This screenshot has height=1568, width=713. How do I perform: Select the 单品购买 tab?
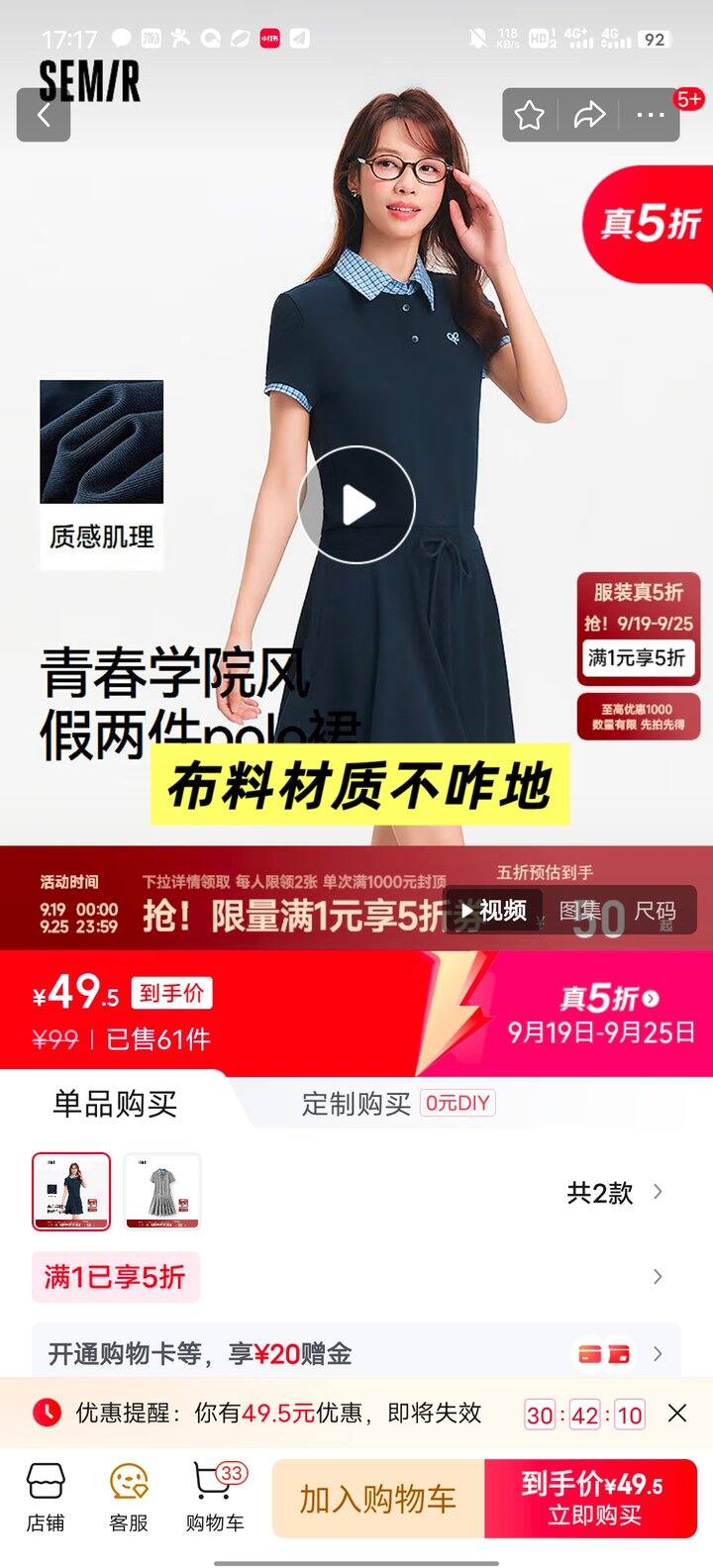pos(115,1104)
